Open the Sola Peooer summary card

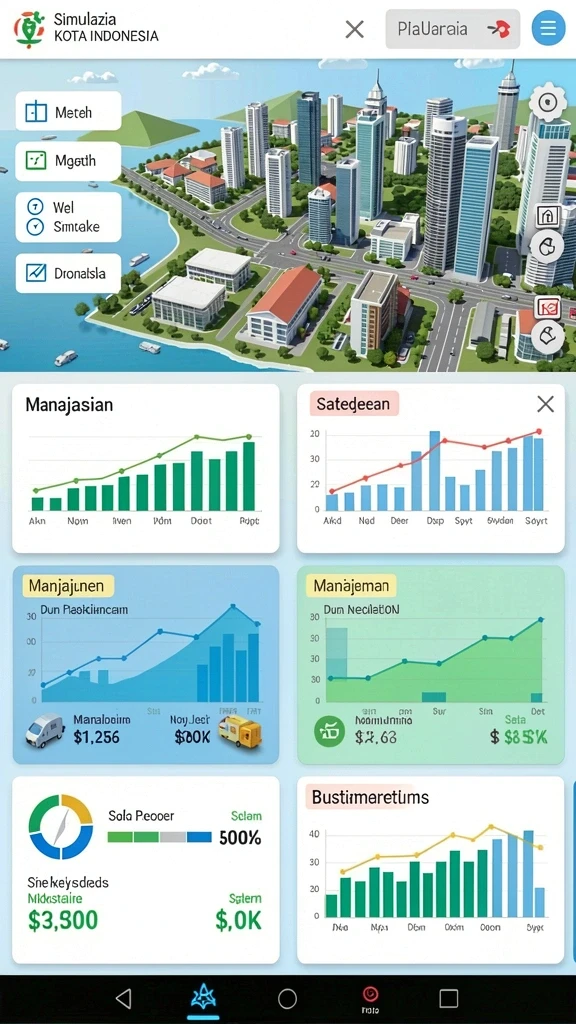146,870
